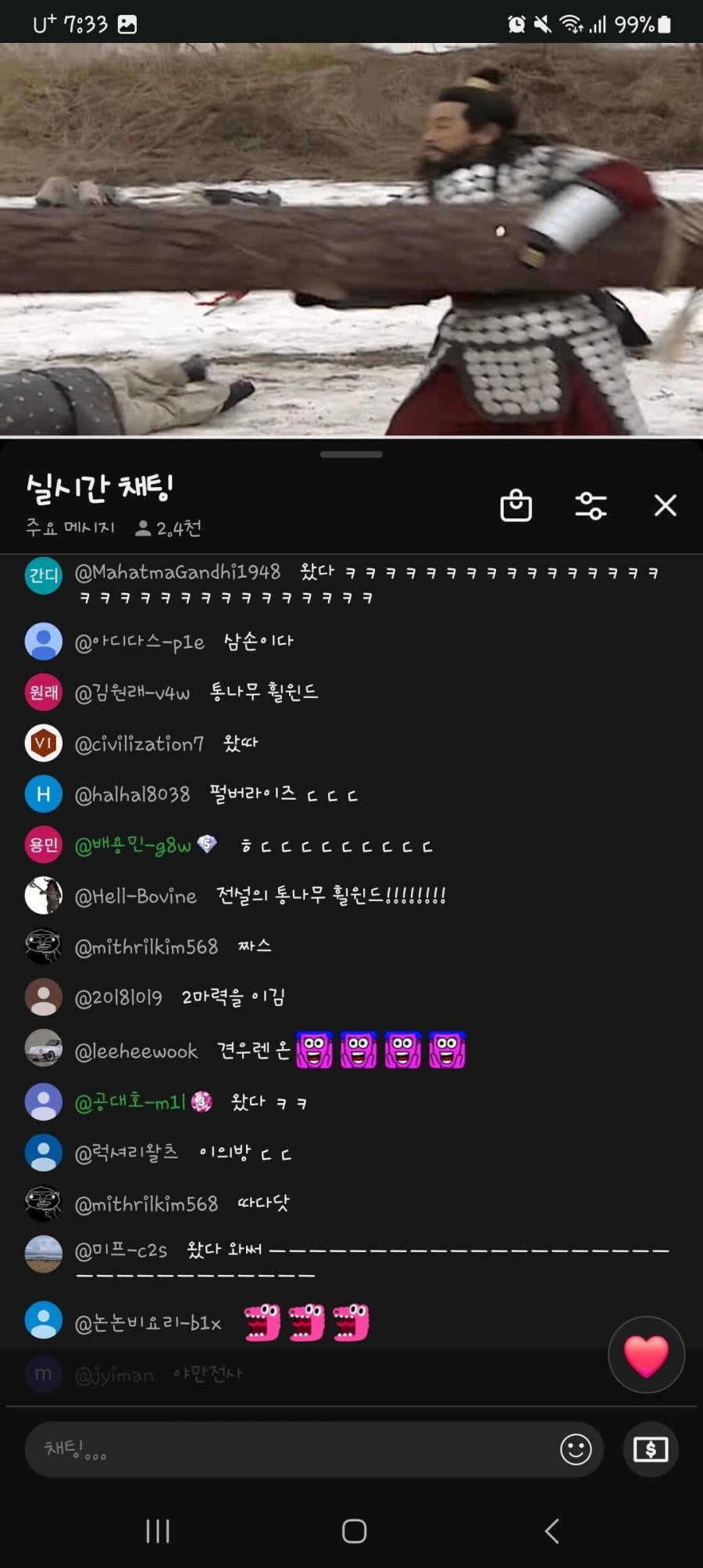Tap the viewer count people icon

(x=142, y=527)
